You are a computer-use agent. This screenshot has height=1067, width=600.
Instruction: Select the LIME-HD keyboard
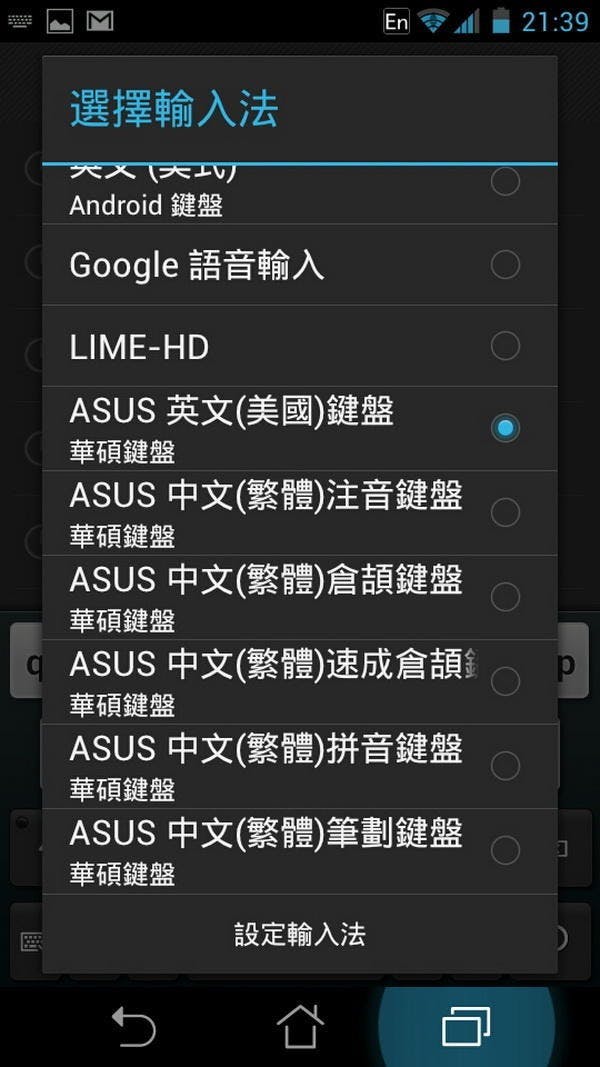pyautogui.click(x=298, y=347)
